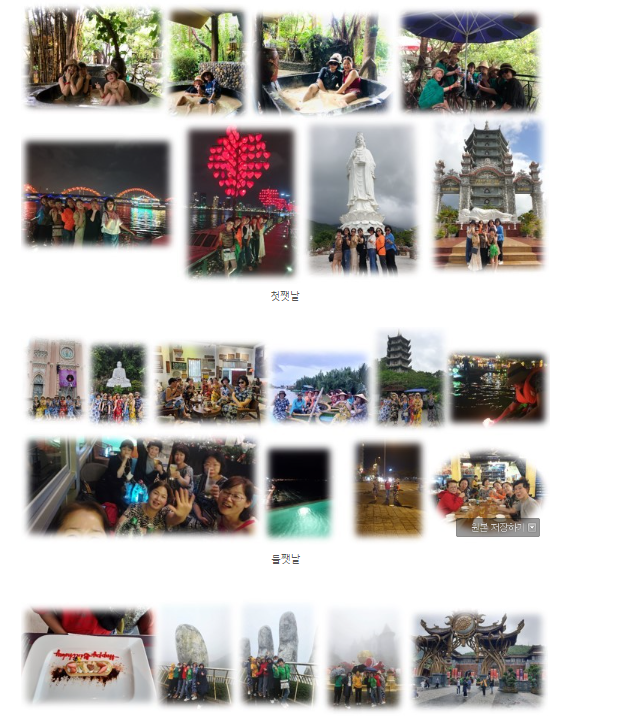Open the red heart lantern night photo
Image resolution: width=623 pixels, height=720 pixels.
point(241,200)
